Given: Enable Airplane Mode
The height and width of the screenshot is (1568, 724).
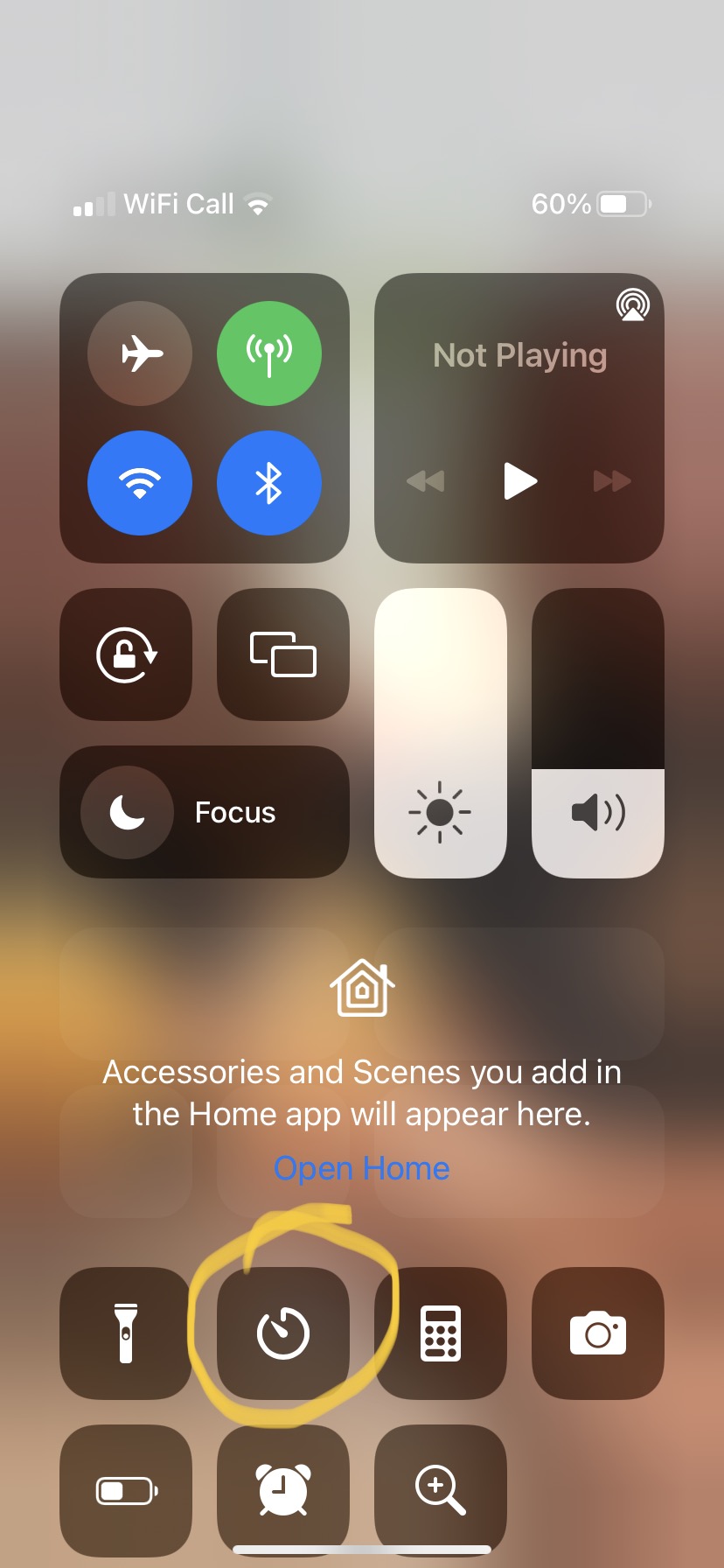Looking at the screenshot, I should pos(140,353).
